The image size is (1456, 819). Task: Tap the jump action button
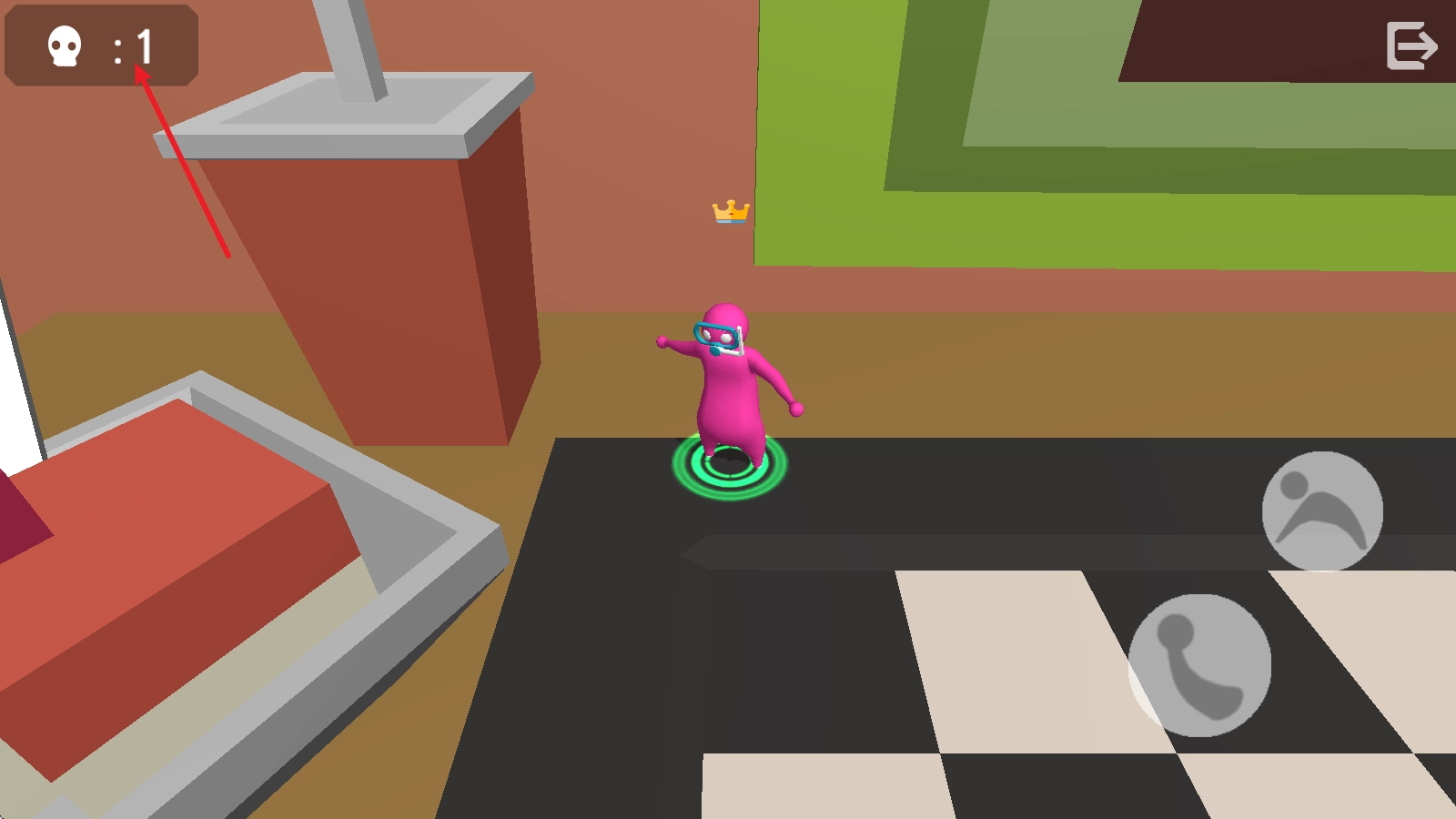1322,511
